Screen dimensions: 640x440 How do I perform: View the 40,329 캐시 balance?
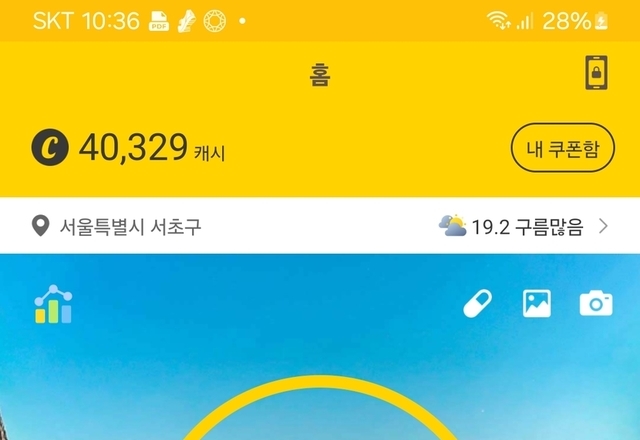click(130, 149)
